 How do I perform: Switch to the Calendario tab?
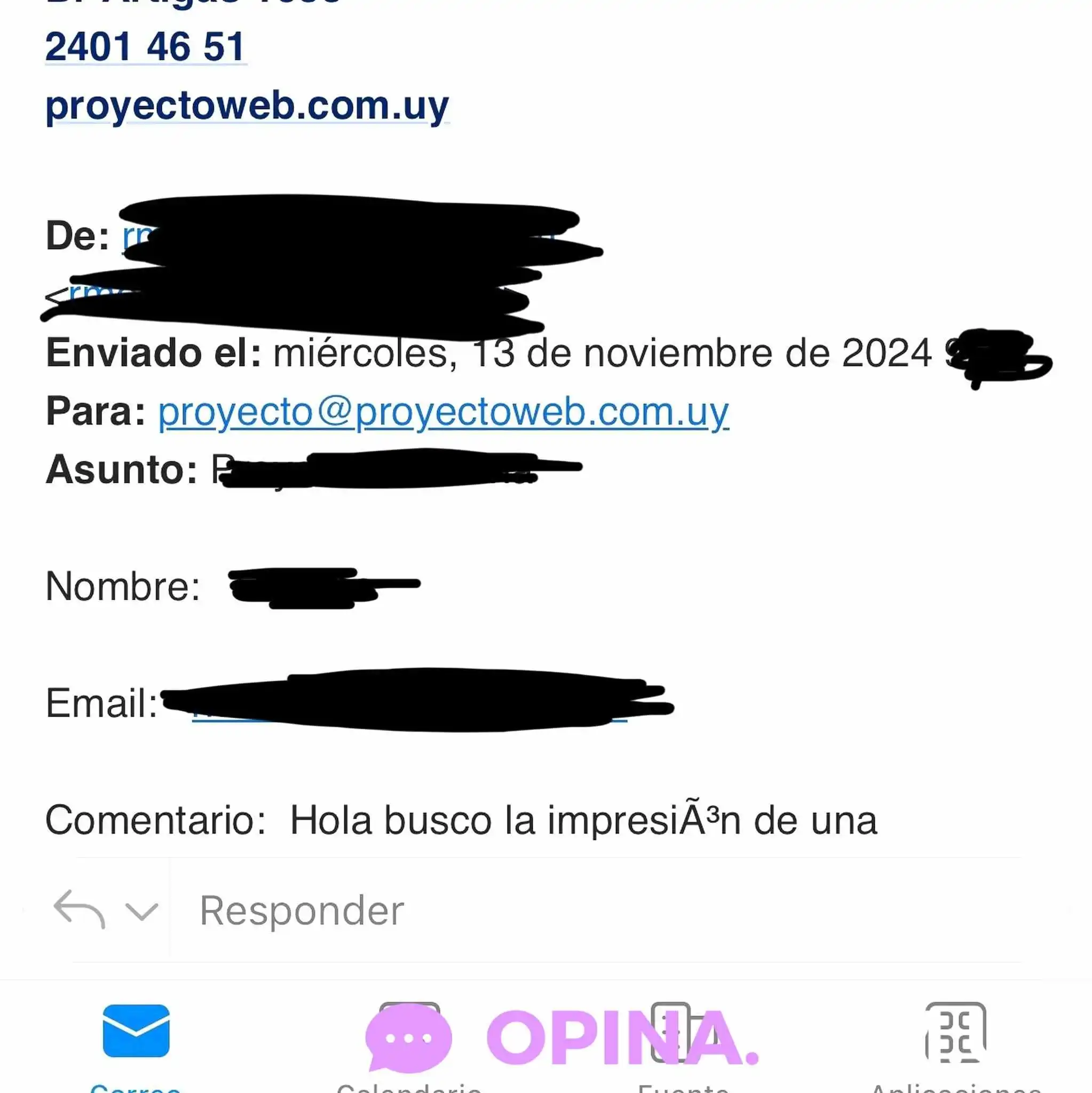[408, 1042]
